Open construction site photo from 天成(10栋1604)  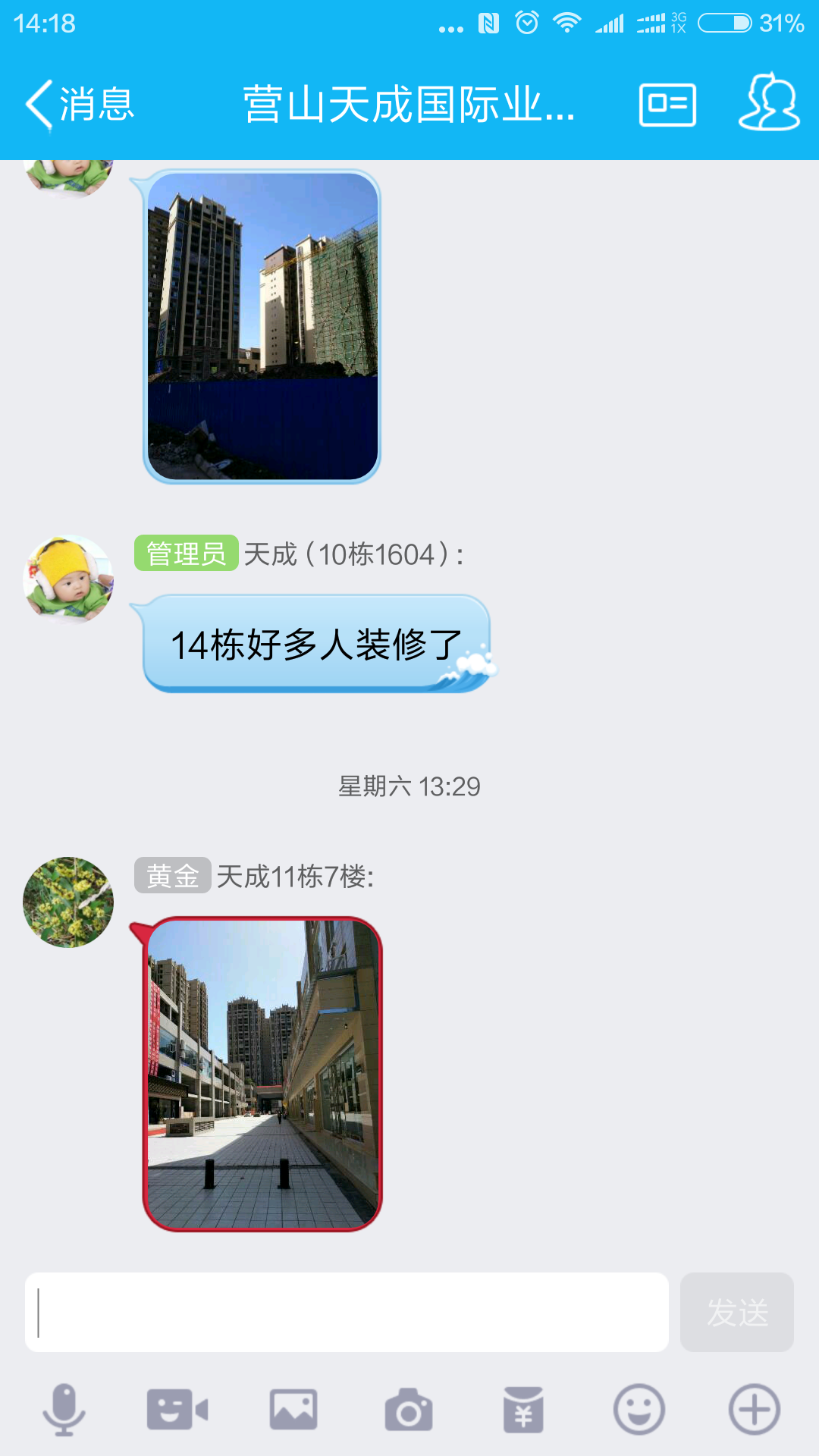tap(262, 326)
